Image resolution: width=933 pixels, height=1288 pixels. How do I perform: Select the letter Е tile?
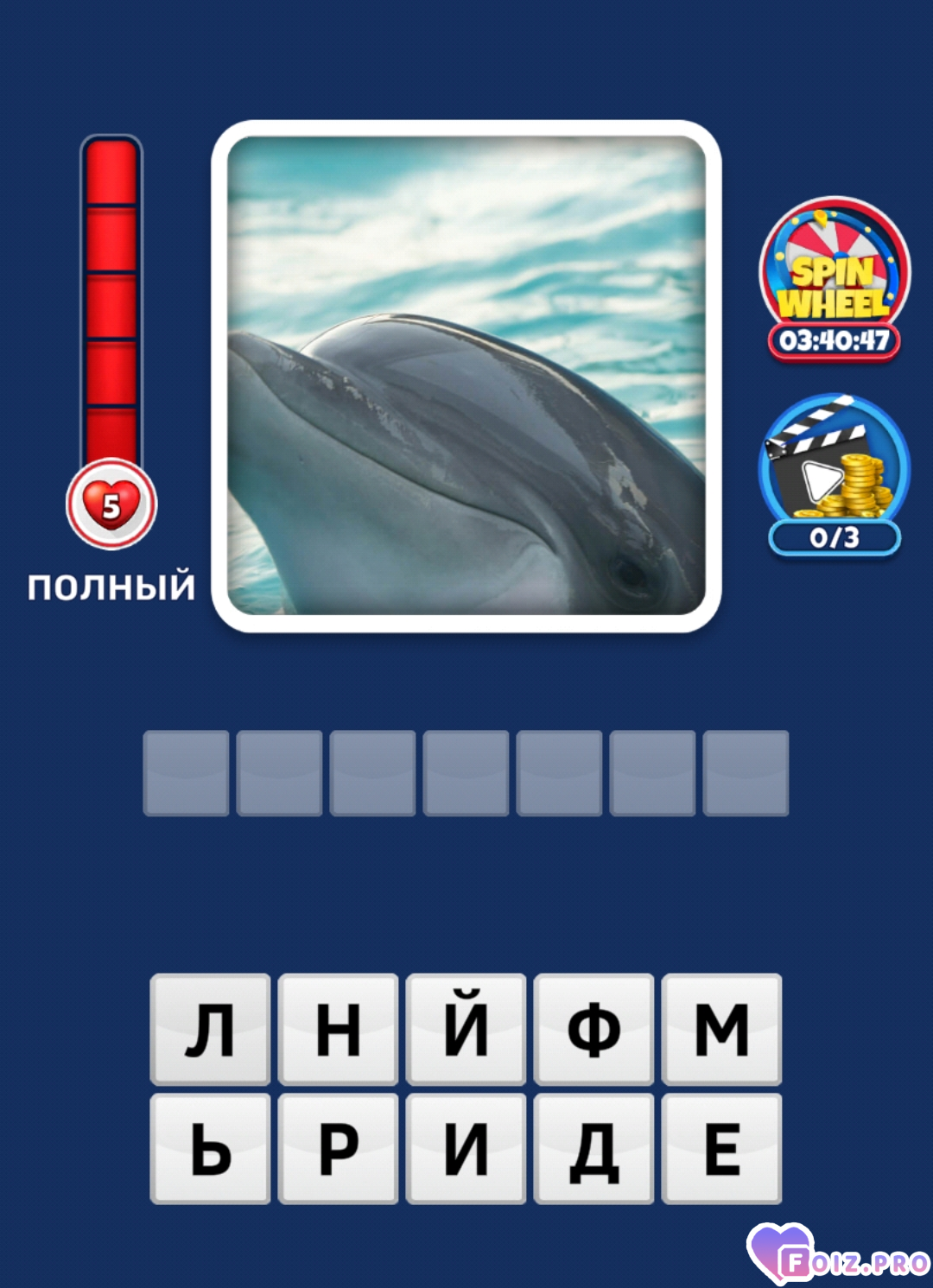(x=721, y=1148)
